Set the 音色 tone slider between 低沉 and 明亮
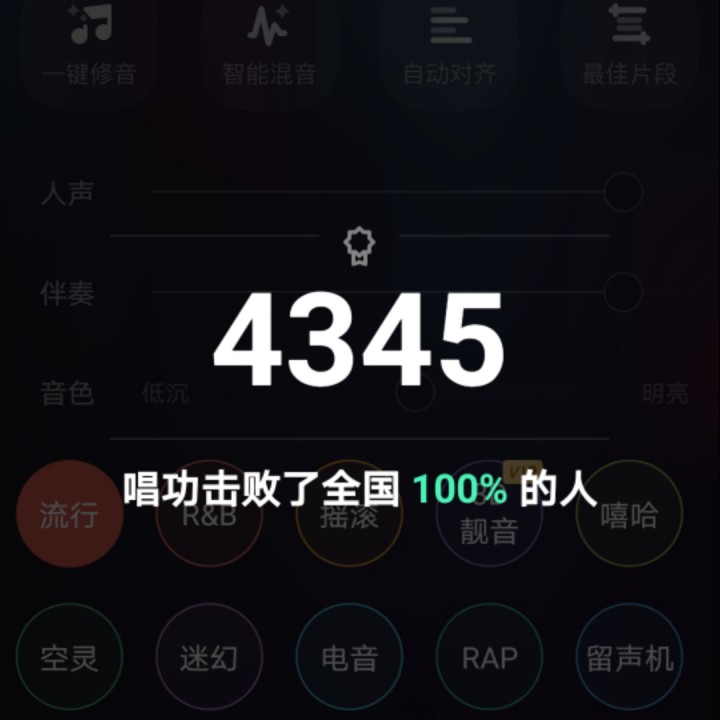Image resolution: width=720 pixels, height=720 pixels. [x=416, y=393]
